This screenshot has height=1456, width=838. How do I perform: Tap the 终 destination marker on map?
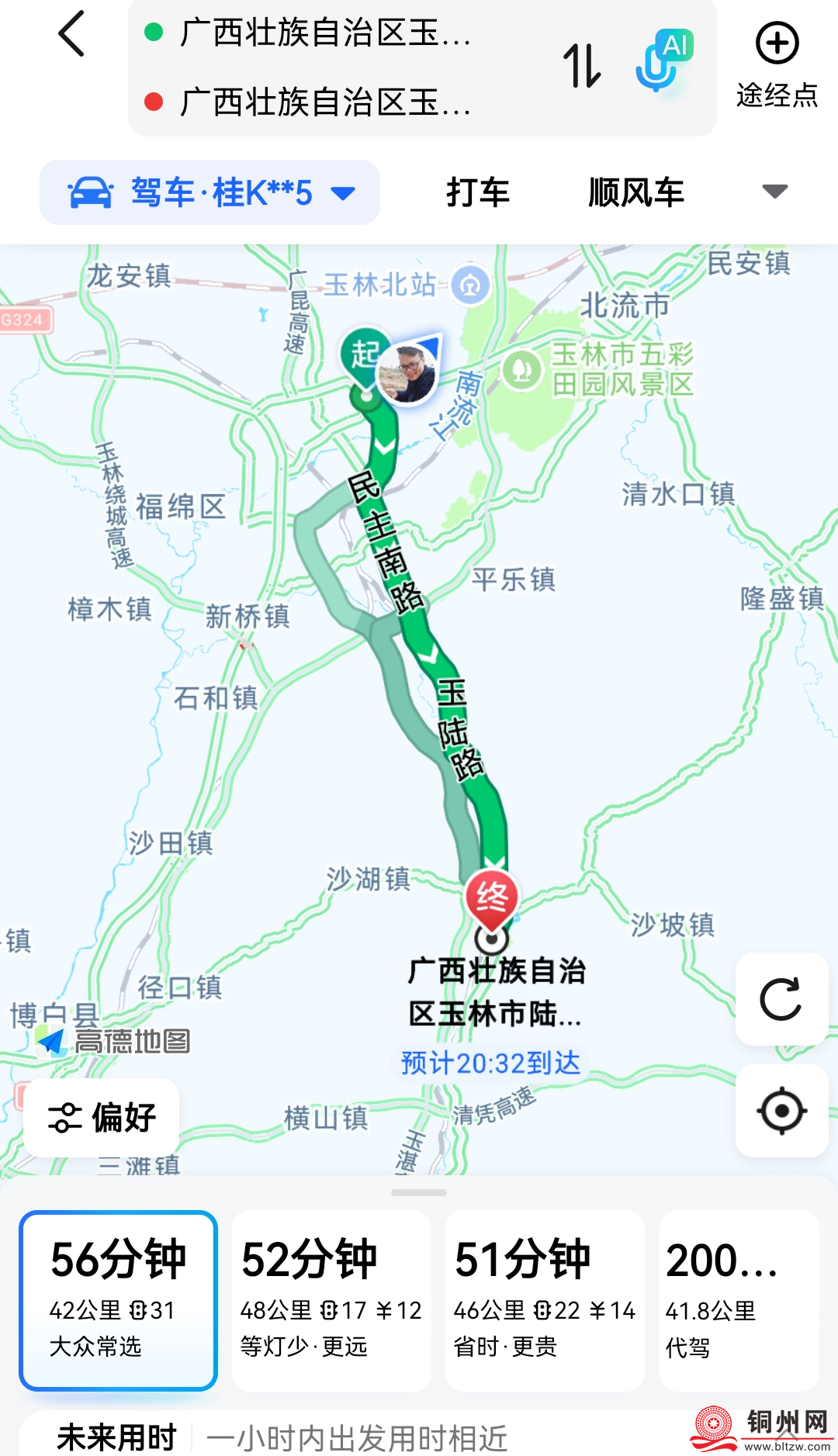click(491, 900)
